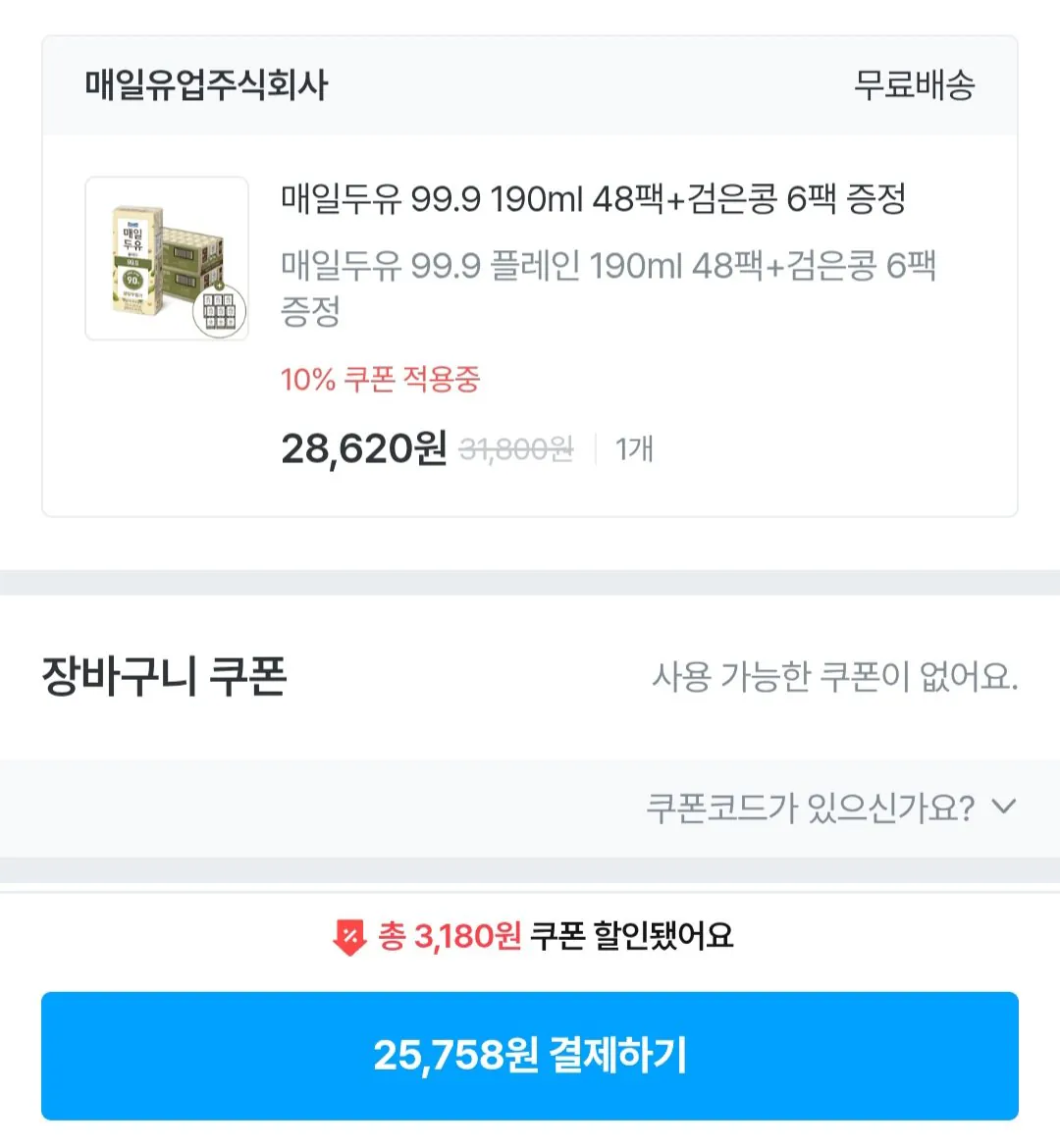Tap the product thumbnail image of 매일두유
Image resolution: width=1060 pixels, height=1148 pixels.
point(167,257)
